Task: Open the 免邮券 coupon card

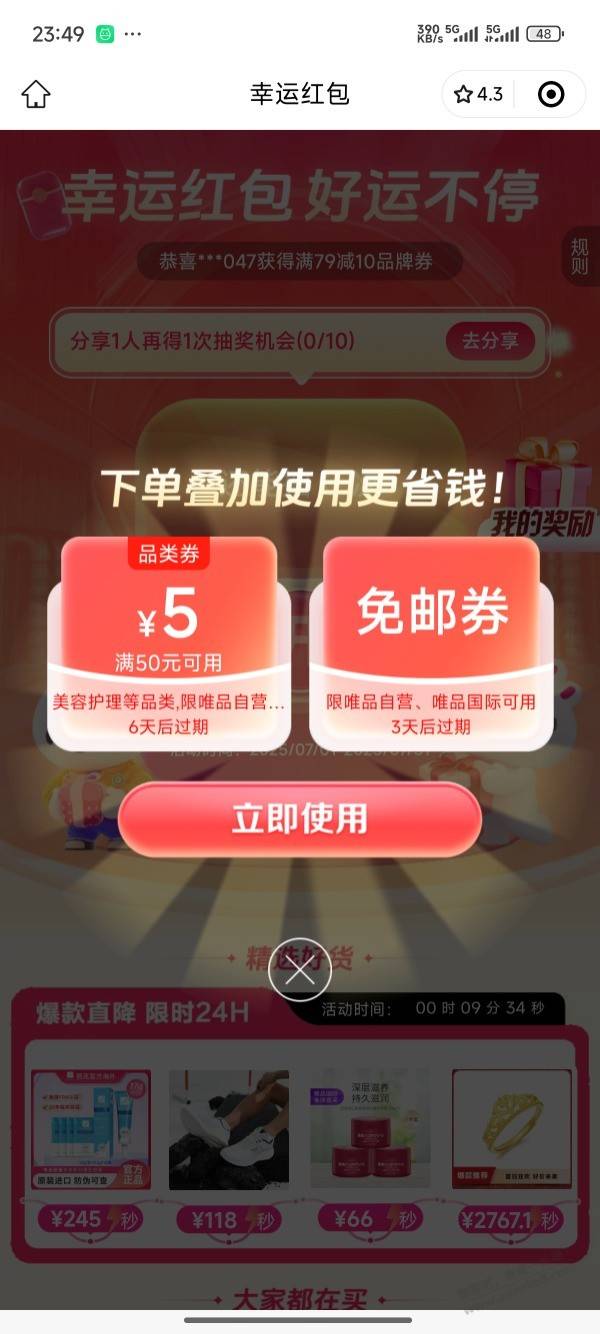Action: click(x=432, y=642)
